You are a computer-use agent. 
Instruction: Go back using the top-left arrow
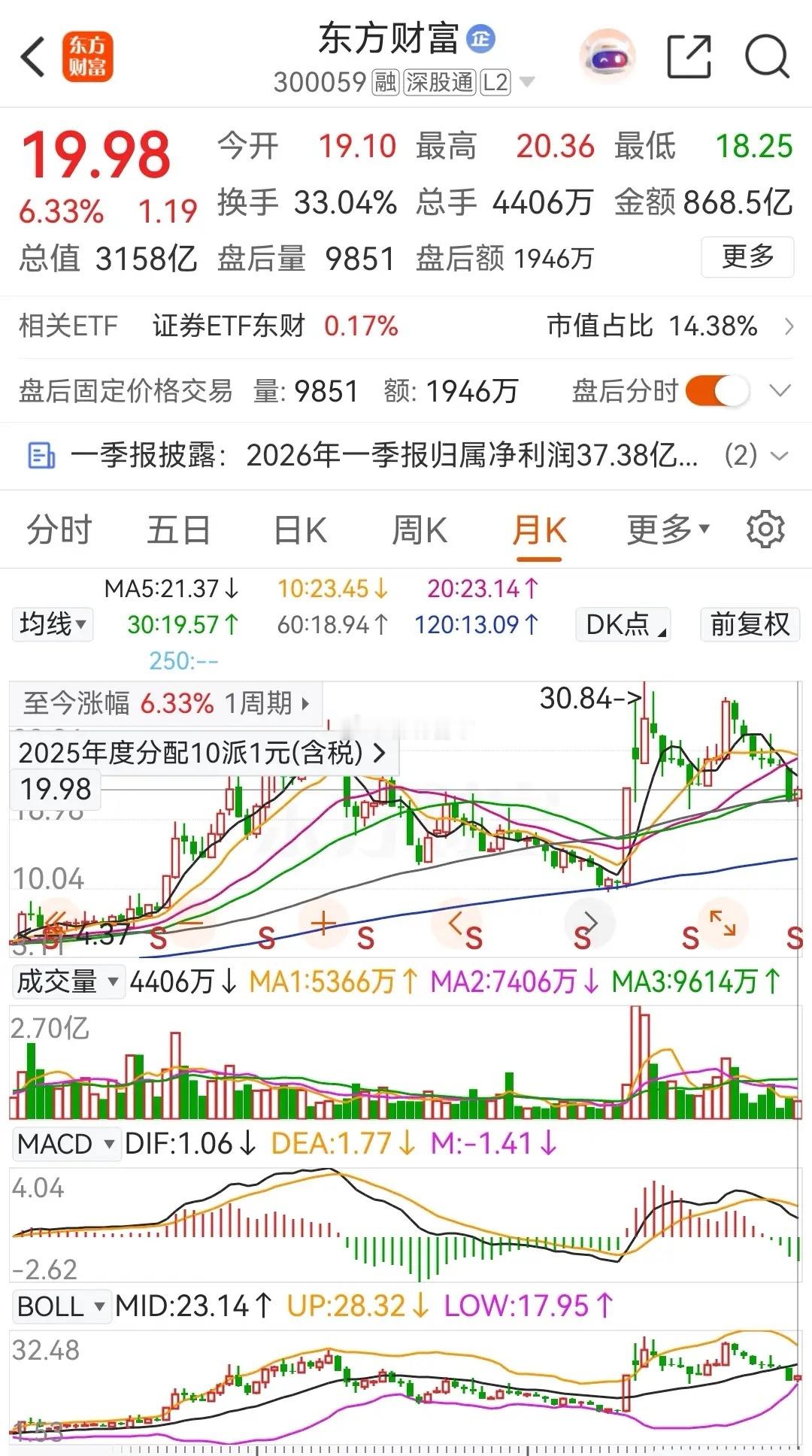coord(33,56)
